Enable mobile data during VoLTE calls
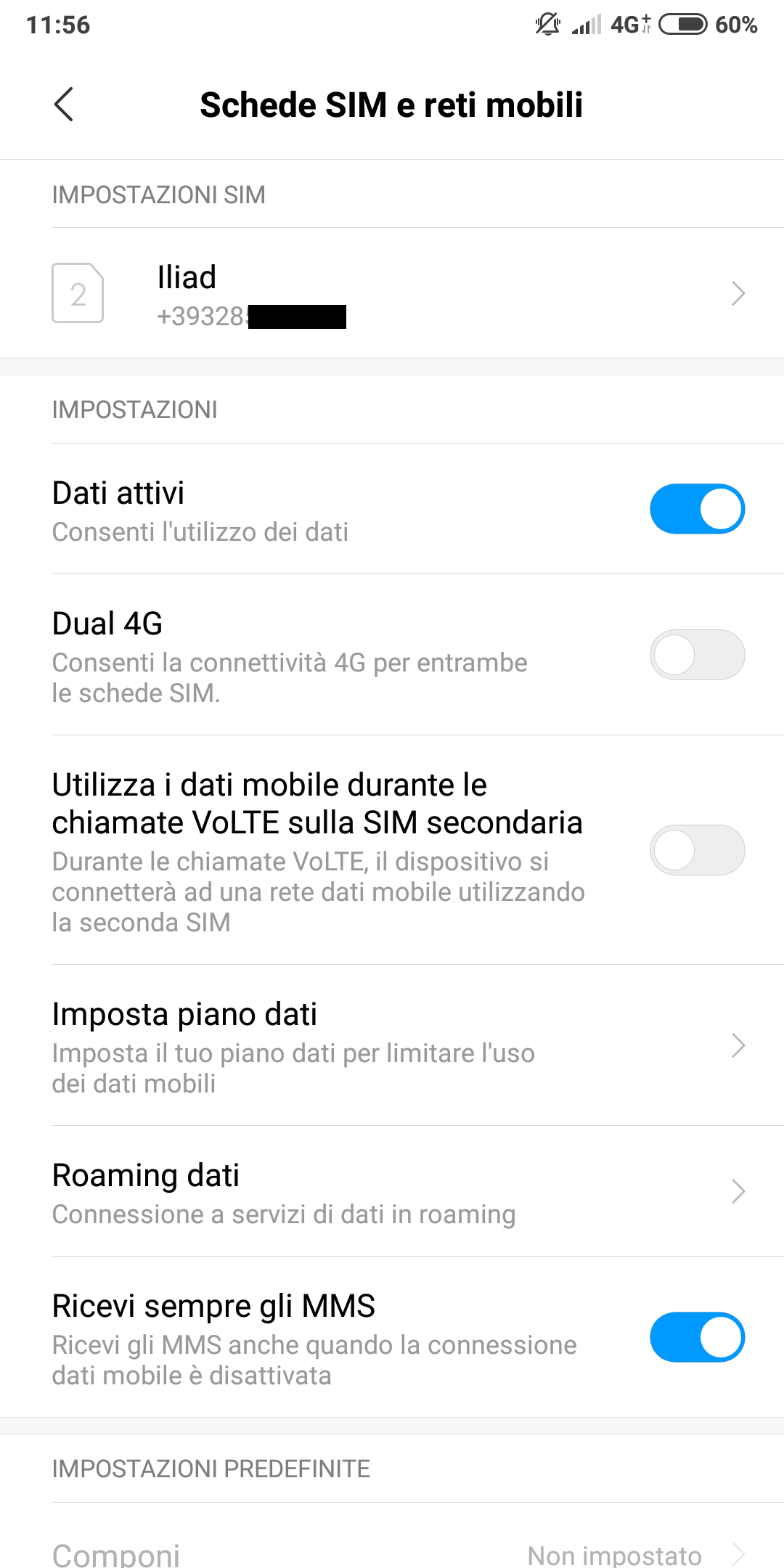 697,850
